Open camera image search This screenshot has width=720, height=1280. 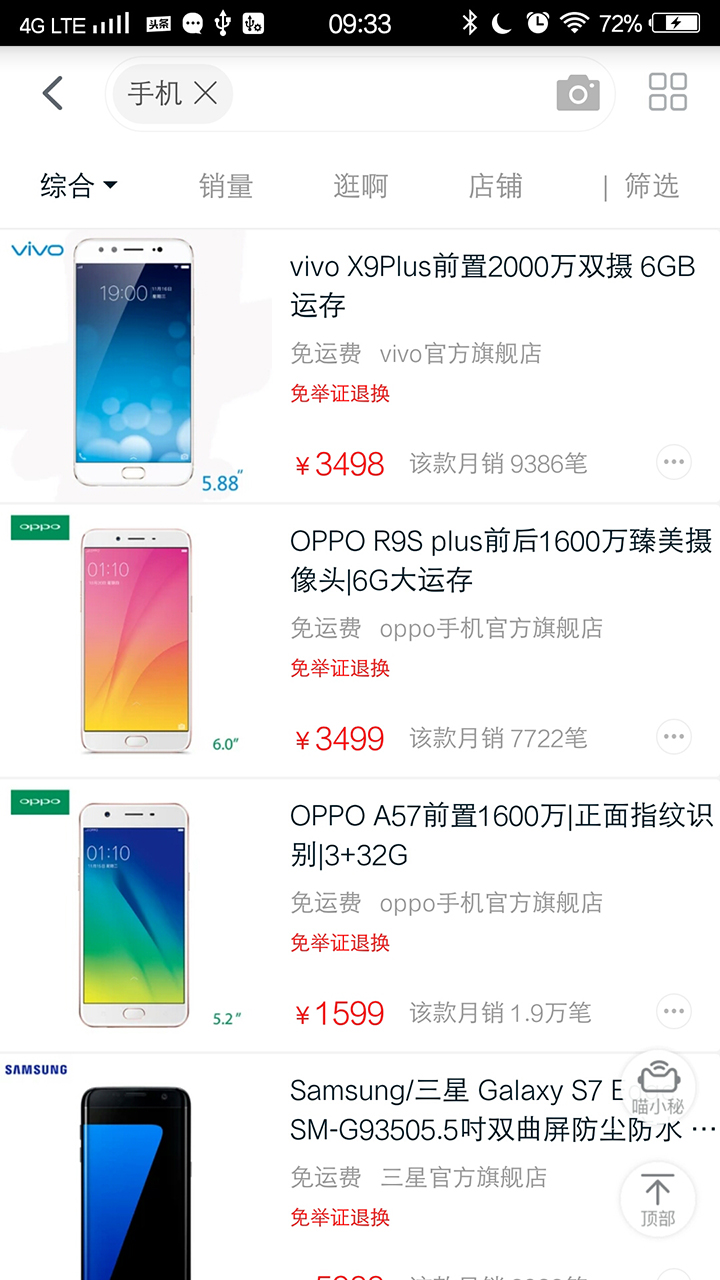pyautogui.click(x=578, y=94)
